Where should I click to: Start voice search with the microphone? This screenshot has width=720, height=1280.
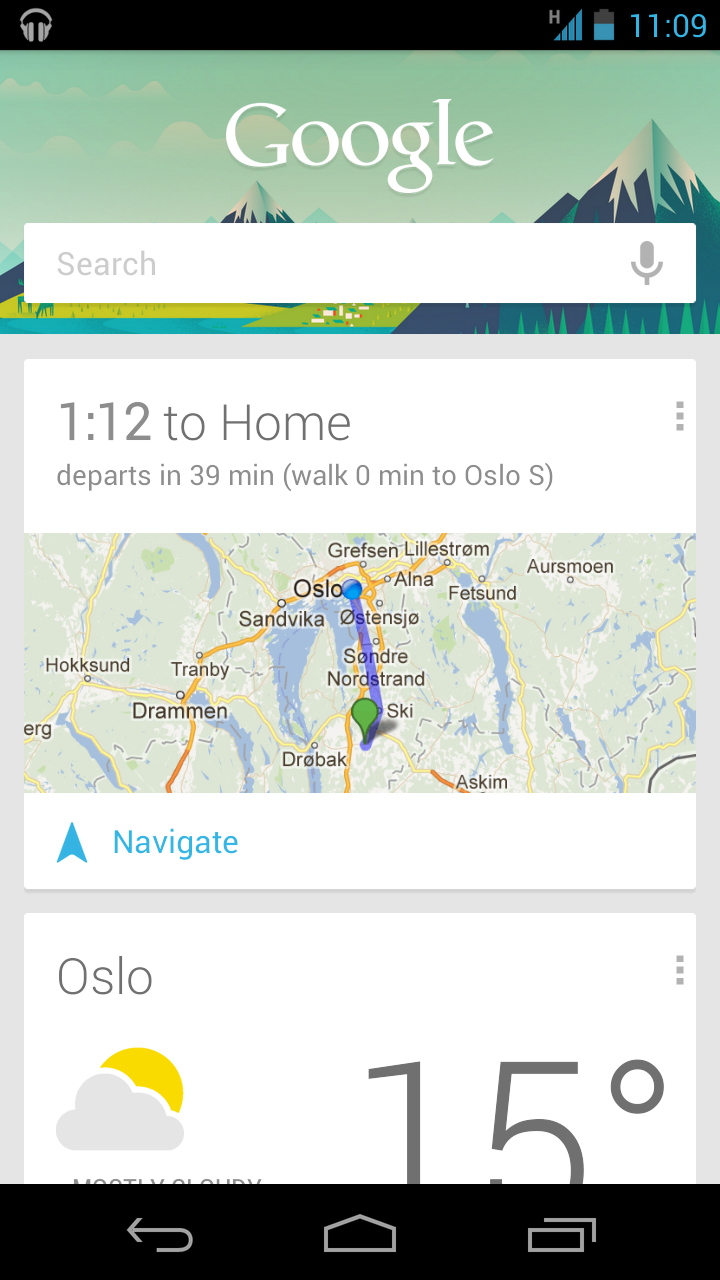(x=647, y=263)
